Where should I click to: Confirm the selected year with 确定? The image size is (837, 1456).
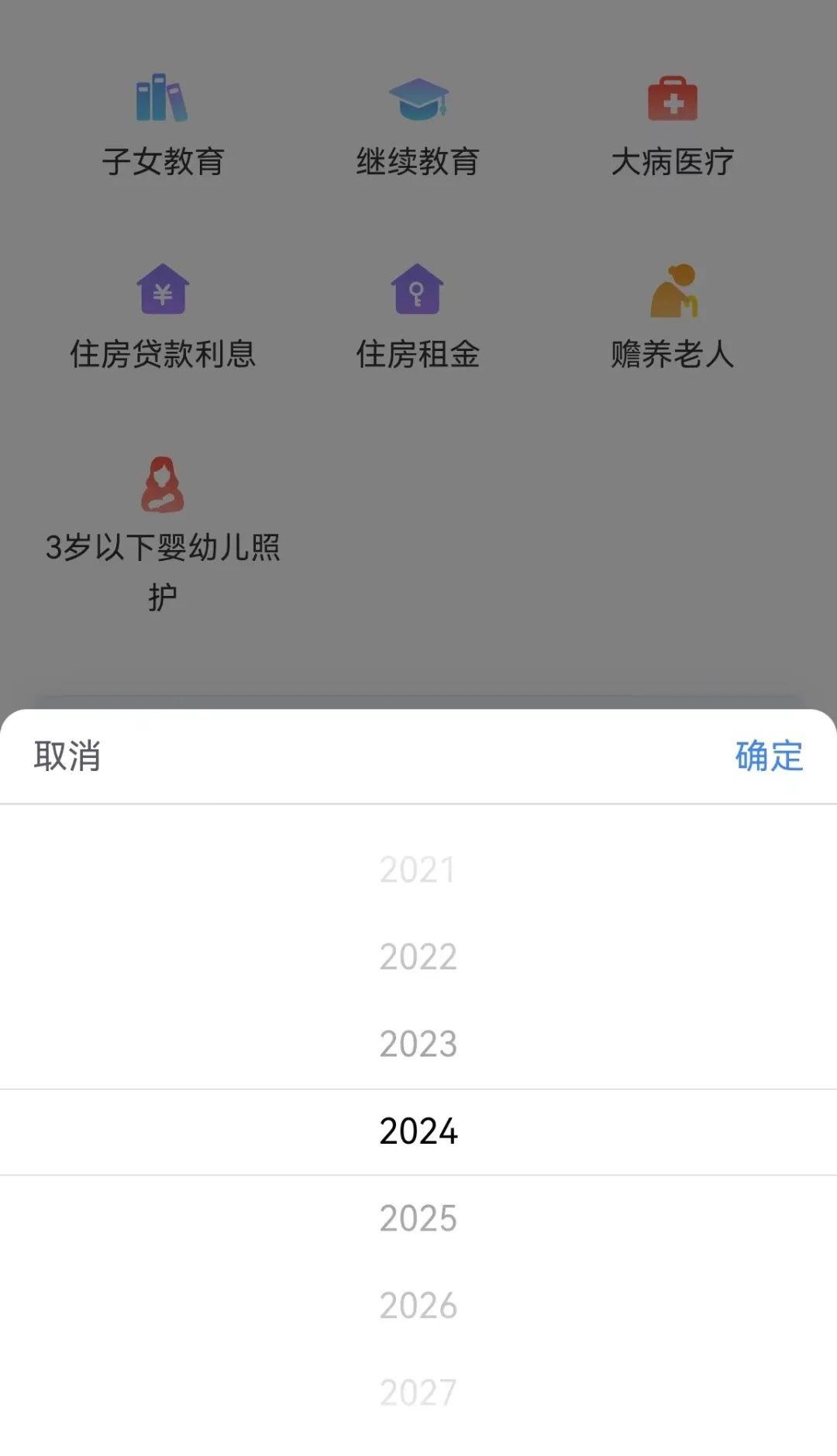pos(769,756)
